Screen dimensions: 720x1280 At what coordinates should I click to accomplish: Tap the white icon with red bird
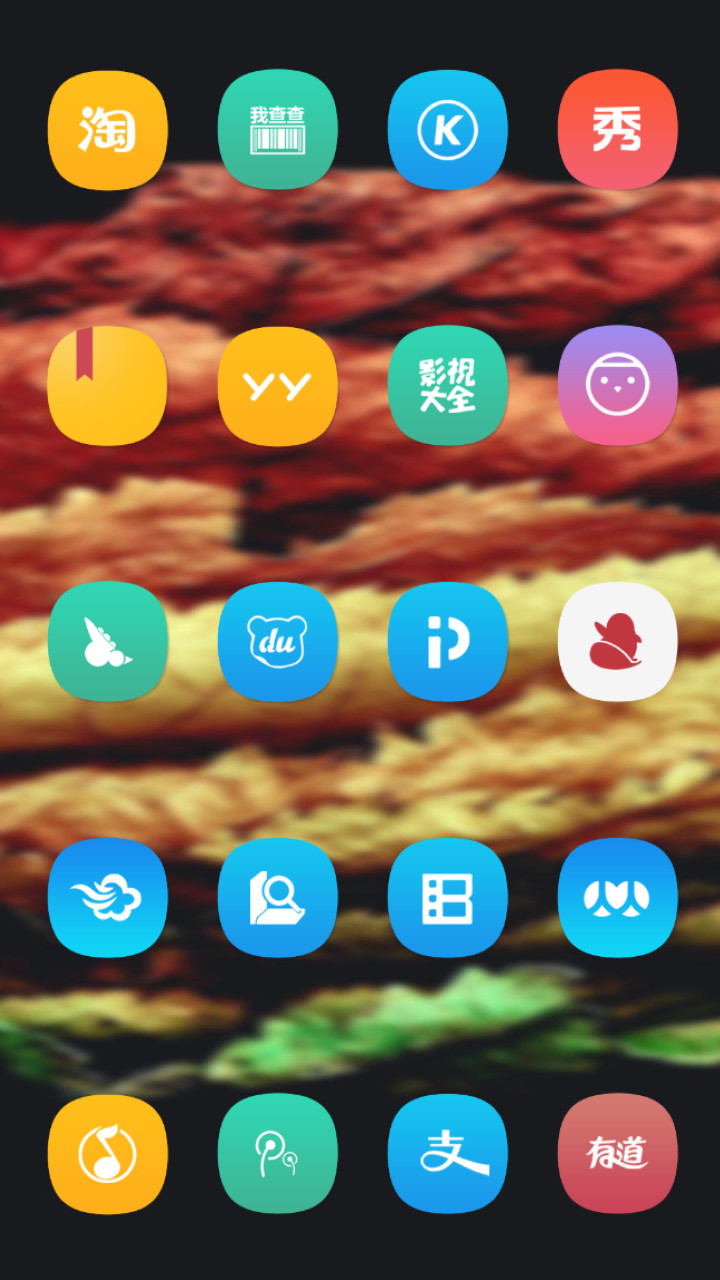pyautogui.click(x=618, y=642)
